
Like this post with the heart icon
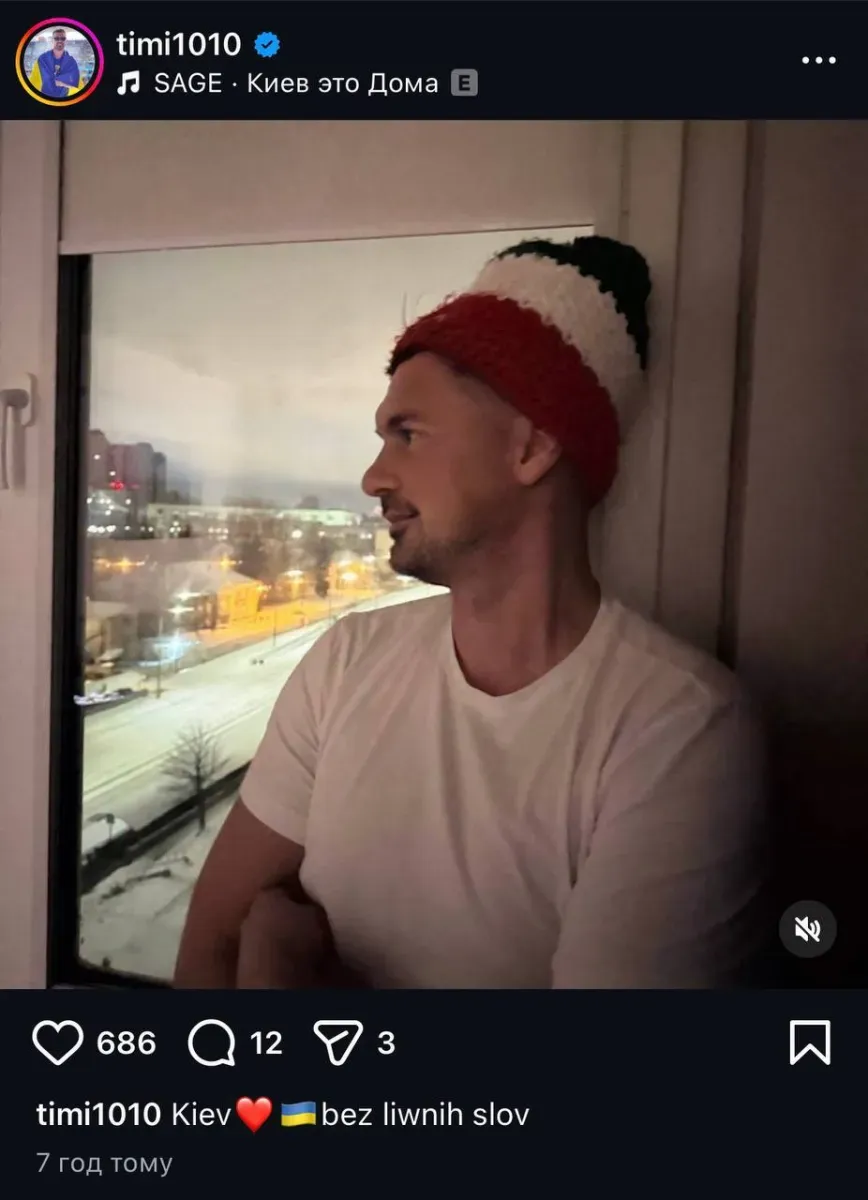pos(58,1043)
